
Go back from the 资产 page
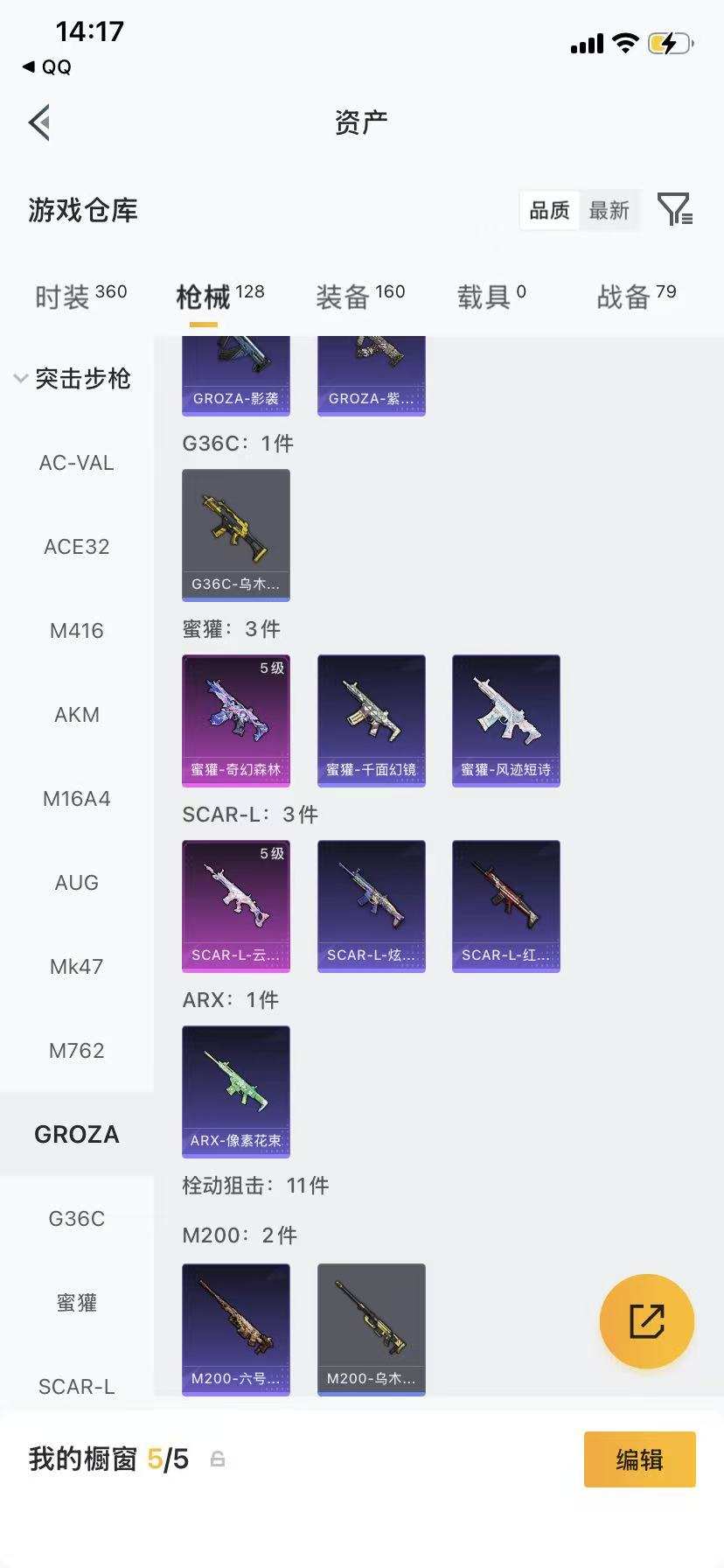tap(39, 122)
